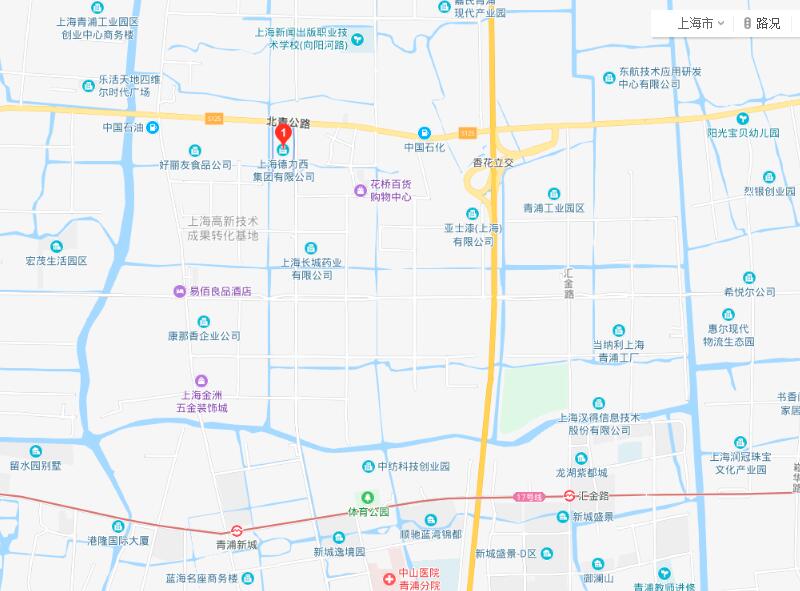Tap the red marker for 上海德力西集团有限公司
Screen dimensions: 800x591
(x=283, y=133)
